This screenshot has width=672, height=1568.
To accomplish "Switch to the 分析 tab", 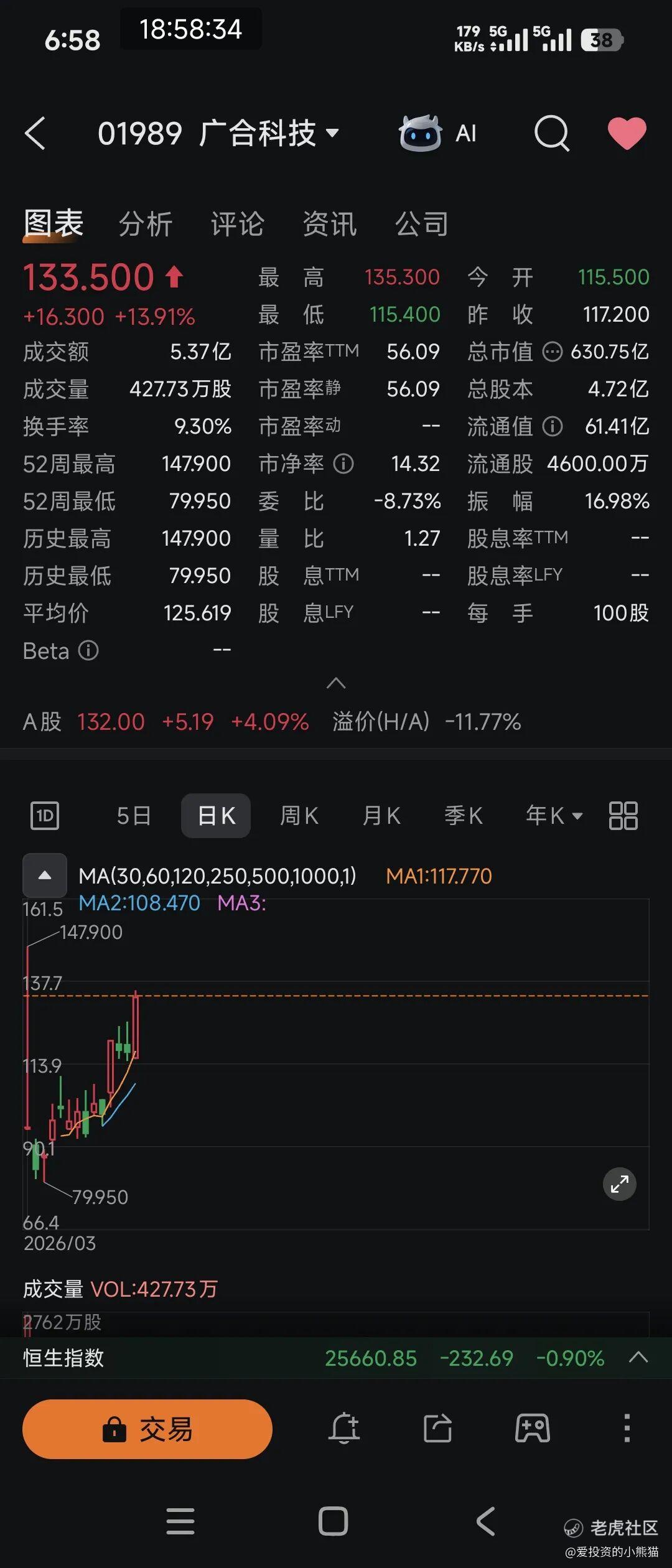I will tap(145, 224).
